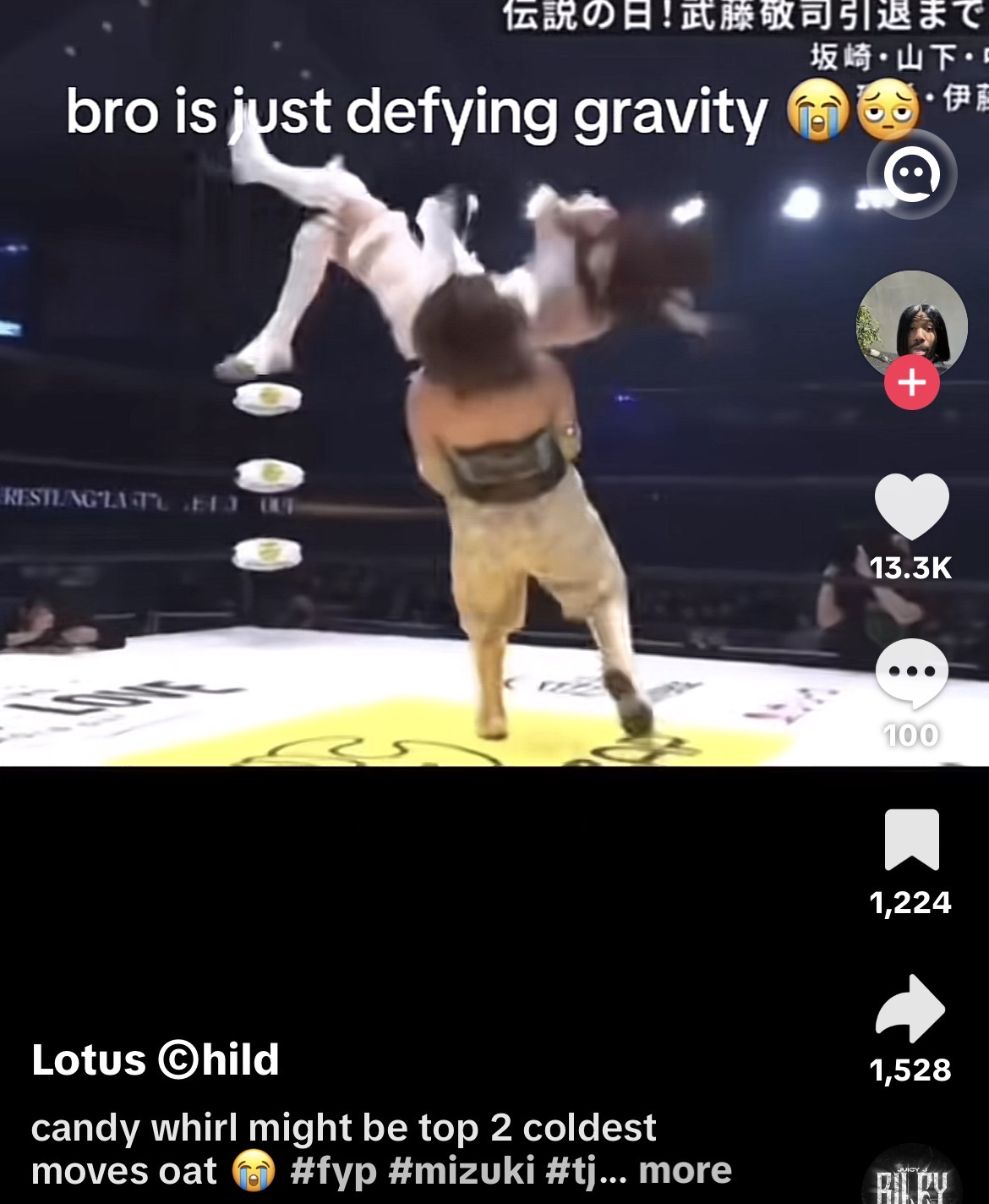The width and height of the screenshot is (989, 1204).
Task: Bookmark this video to favorites
Action: point(911,839)
